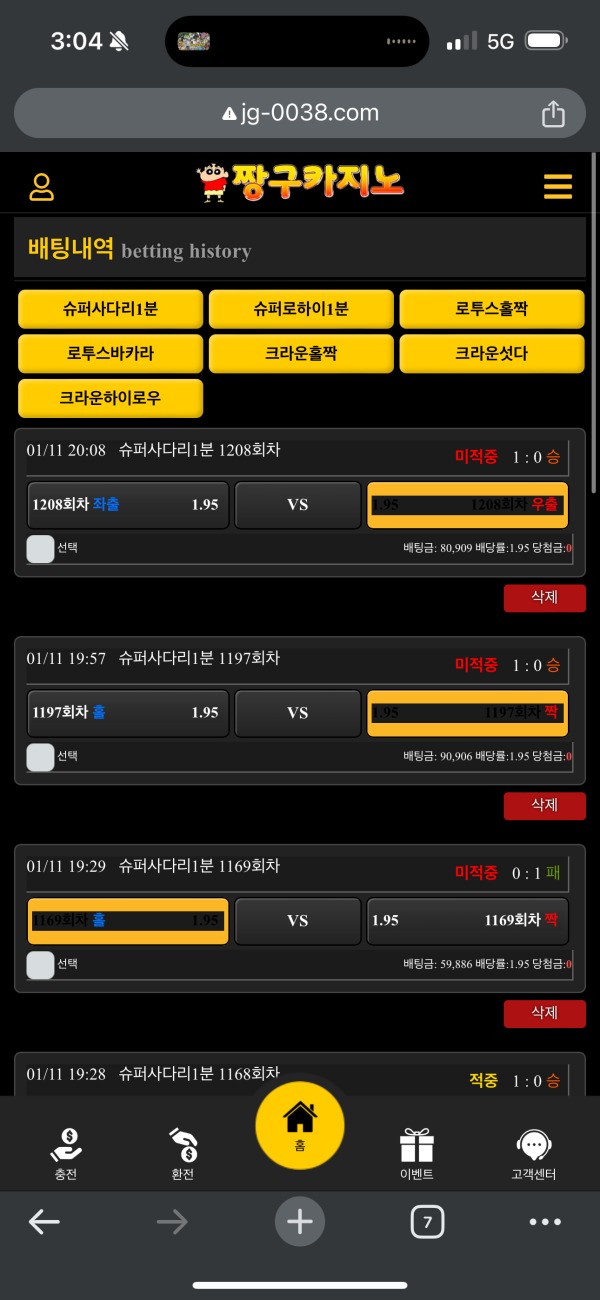
Task: Check the 선택 box for 1197회차
Action: click(40, 756)
